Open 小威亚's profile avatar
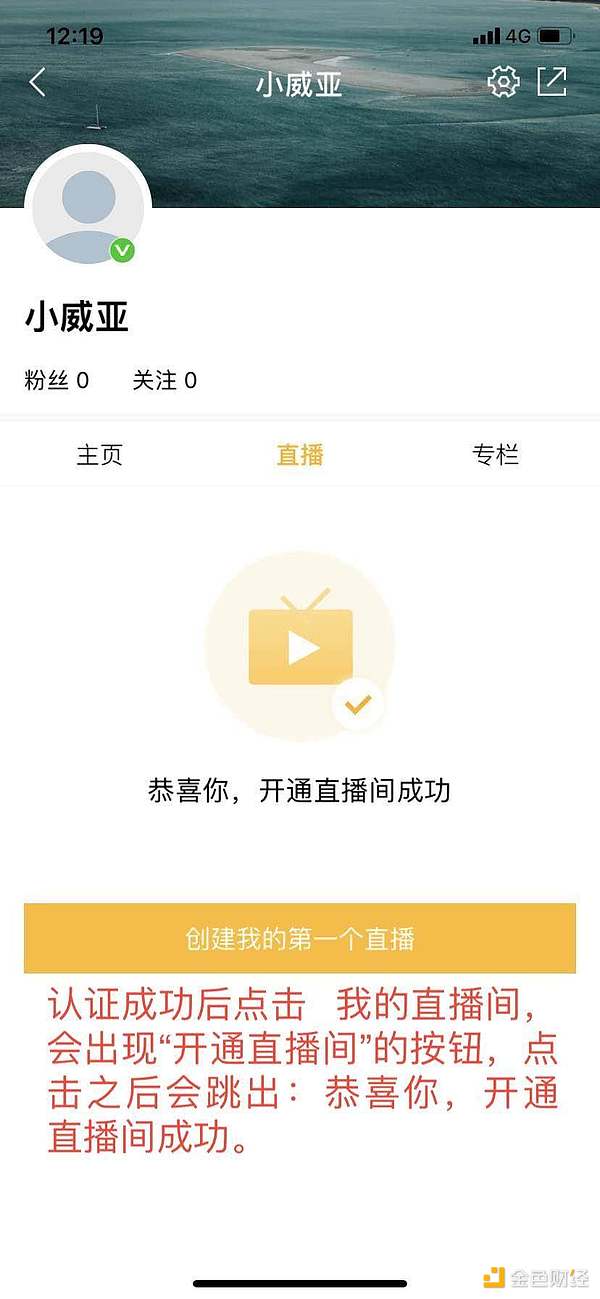 pos(88,210)
